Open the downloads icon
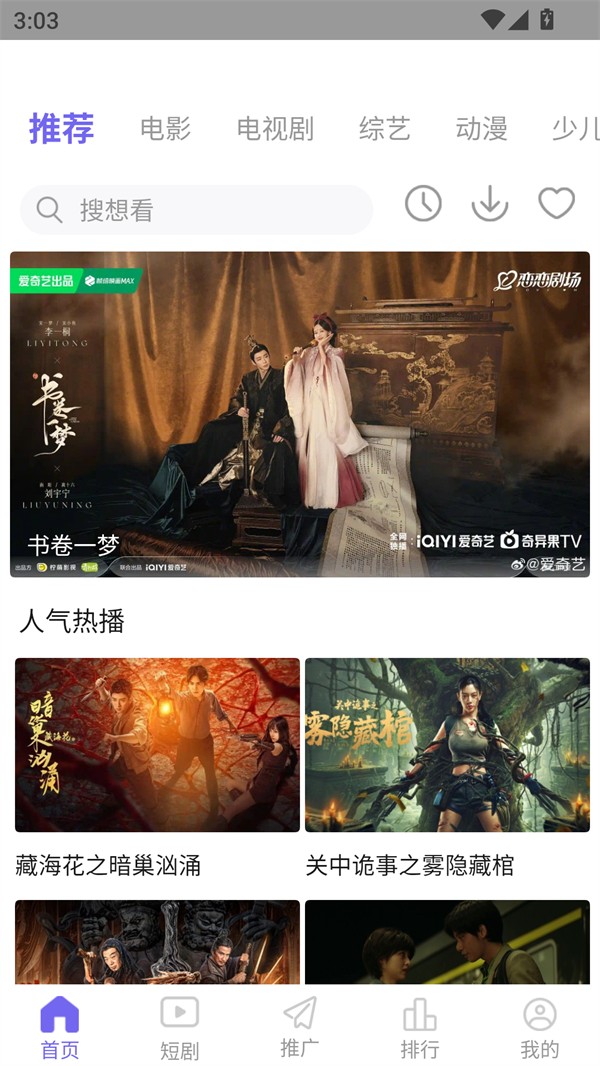This screenshot has height=1066, width=600. [x=490, y=204]
